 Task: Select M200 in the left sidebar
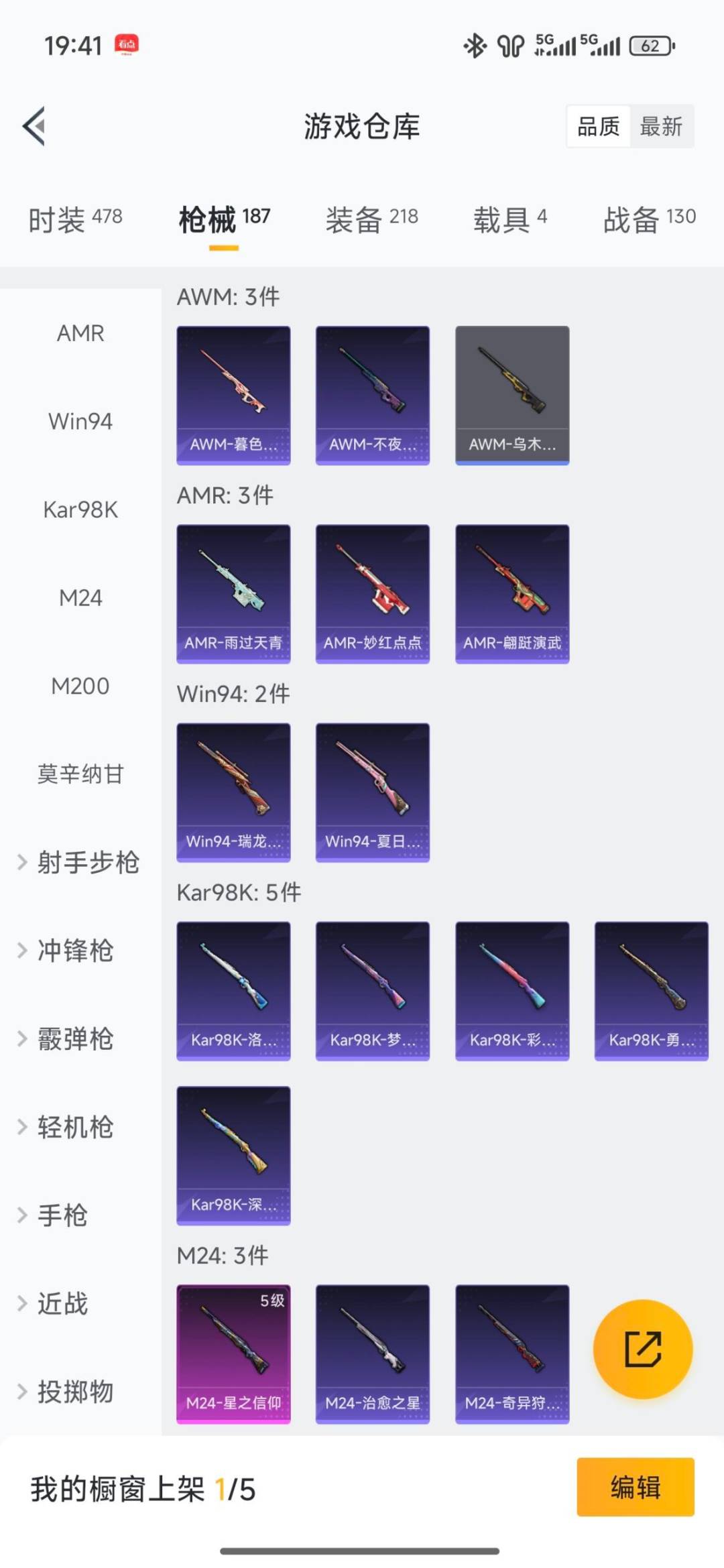click(x=79, y=686)
